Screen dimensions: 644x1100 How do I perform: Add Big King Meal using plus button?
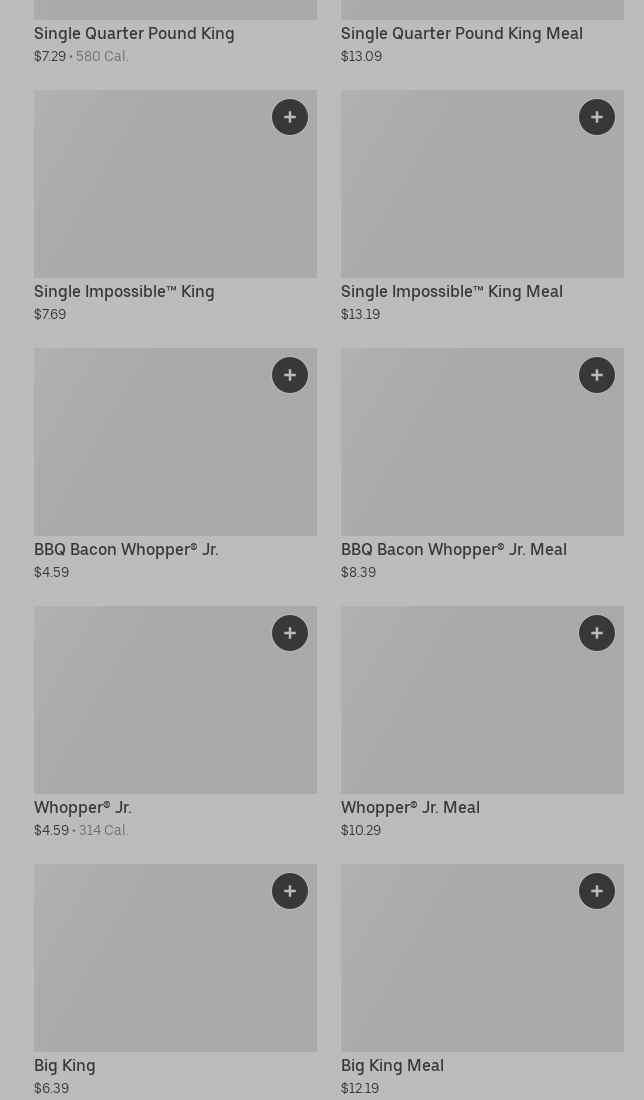597,892
